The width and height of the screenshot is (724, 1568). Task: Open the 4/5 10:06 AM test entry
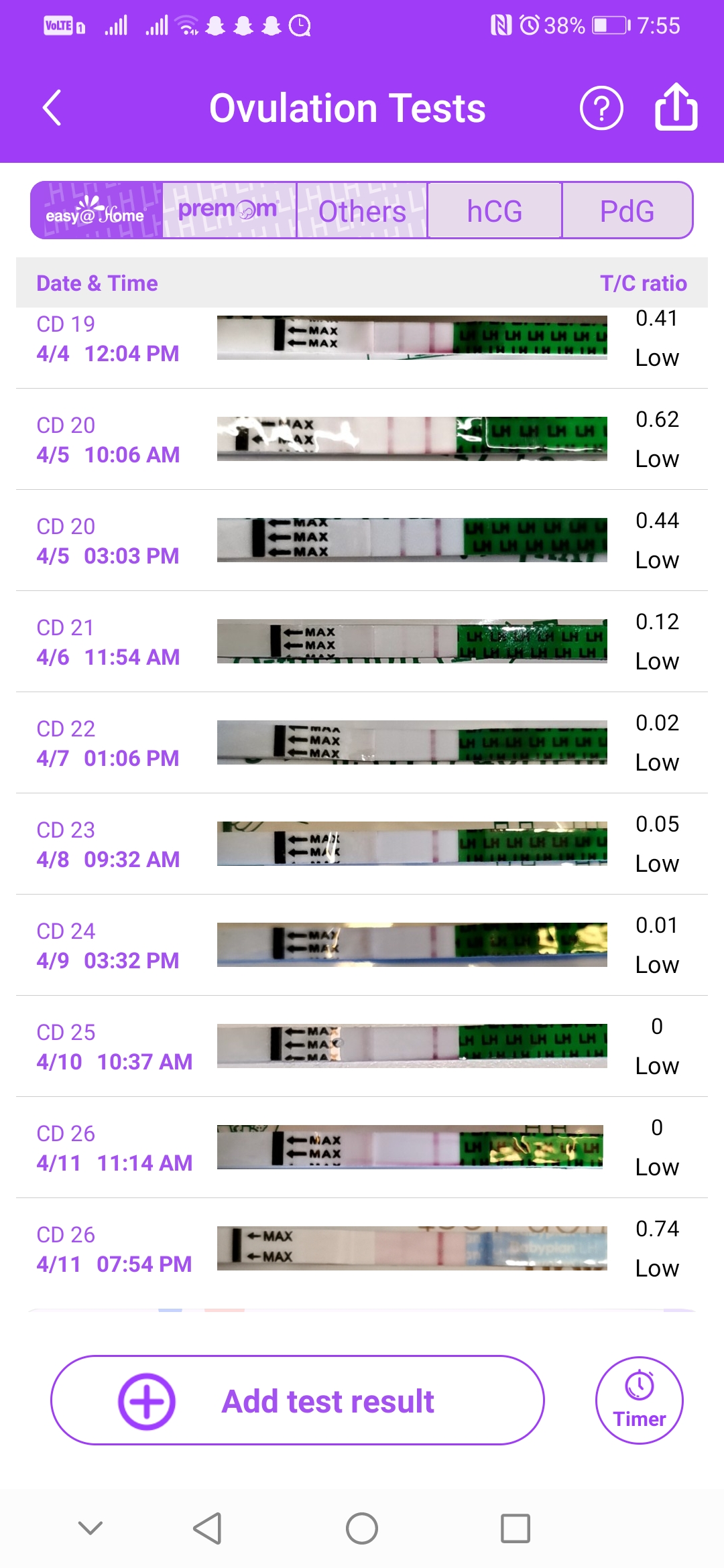pyautogui.click(x=362, y=440)
